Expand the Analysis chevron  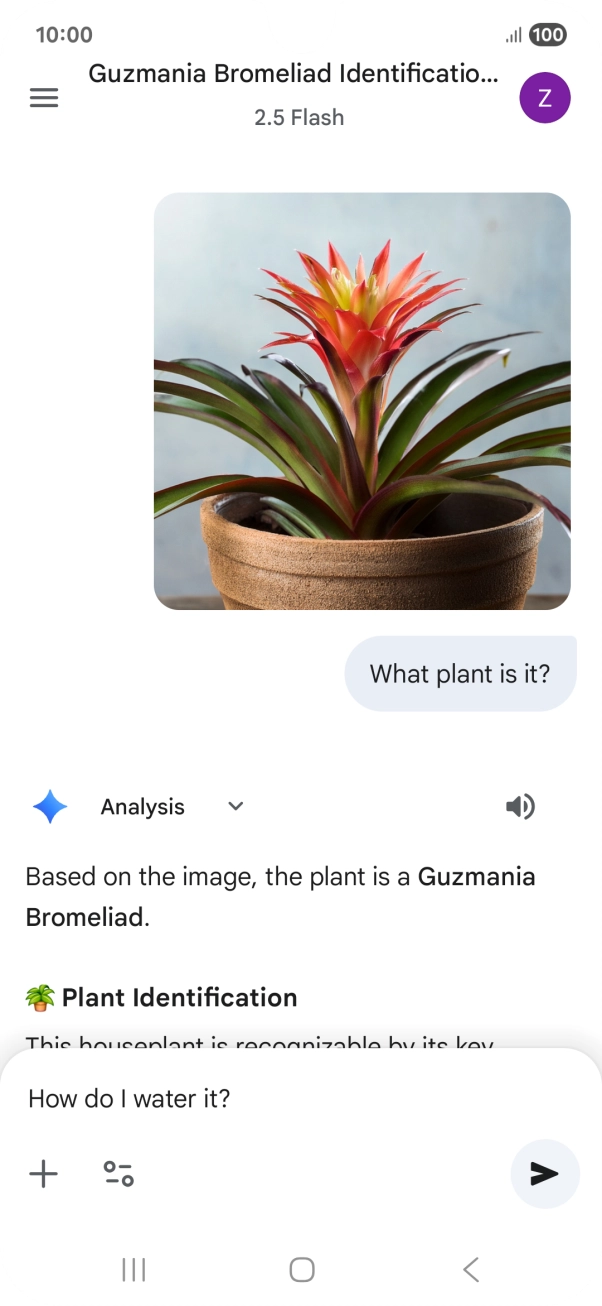(x=236, y=807)
